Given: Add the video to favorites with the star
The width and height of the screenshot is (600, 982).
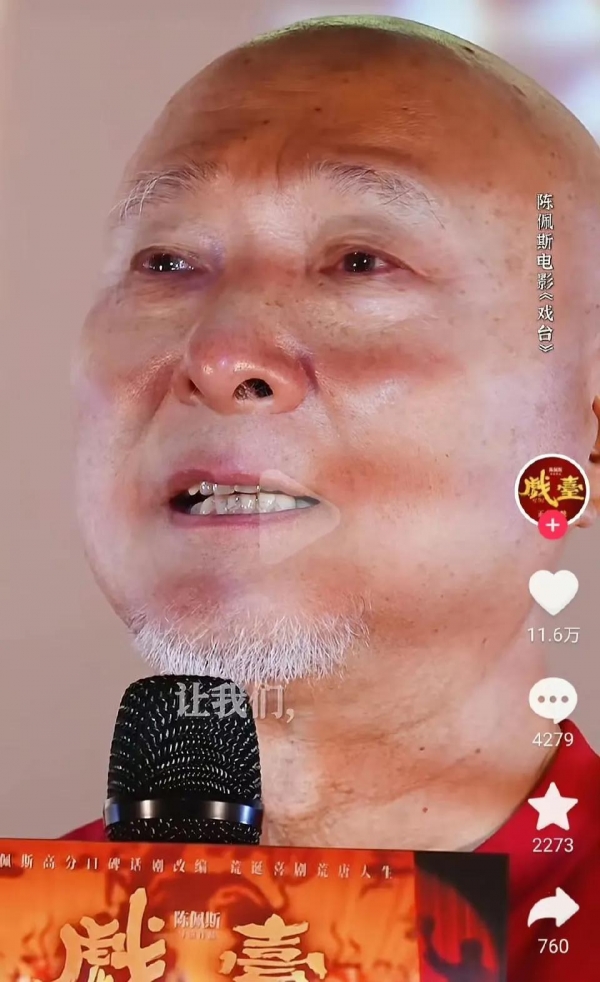Looking at the screenshot, I should coord(553,807).
